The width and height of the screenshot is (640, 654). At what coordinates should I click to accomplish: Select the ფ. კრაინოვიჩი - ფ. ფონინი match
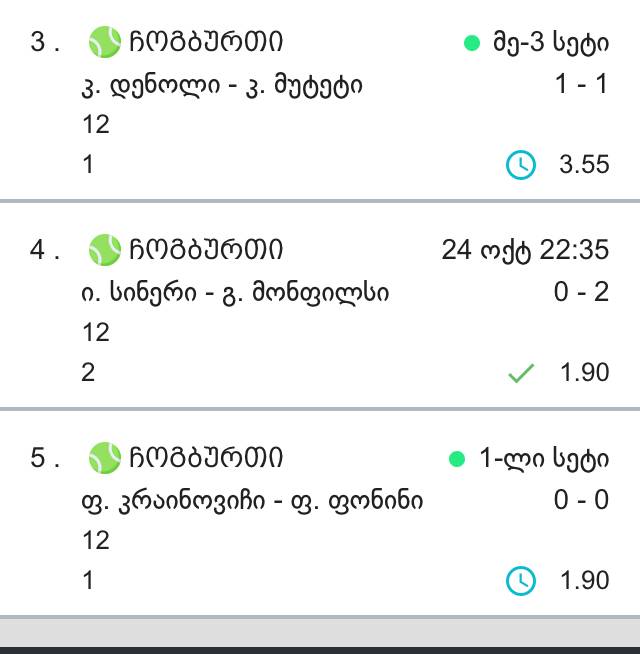(x=253, y=500)
